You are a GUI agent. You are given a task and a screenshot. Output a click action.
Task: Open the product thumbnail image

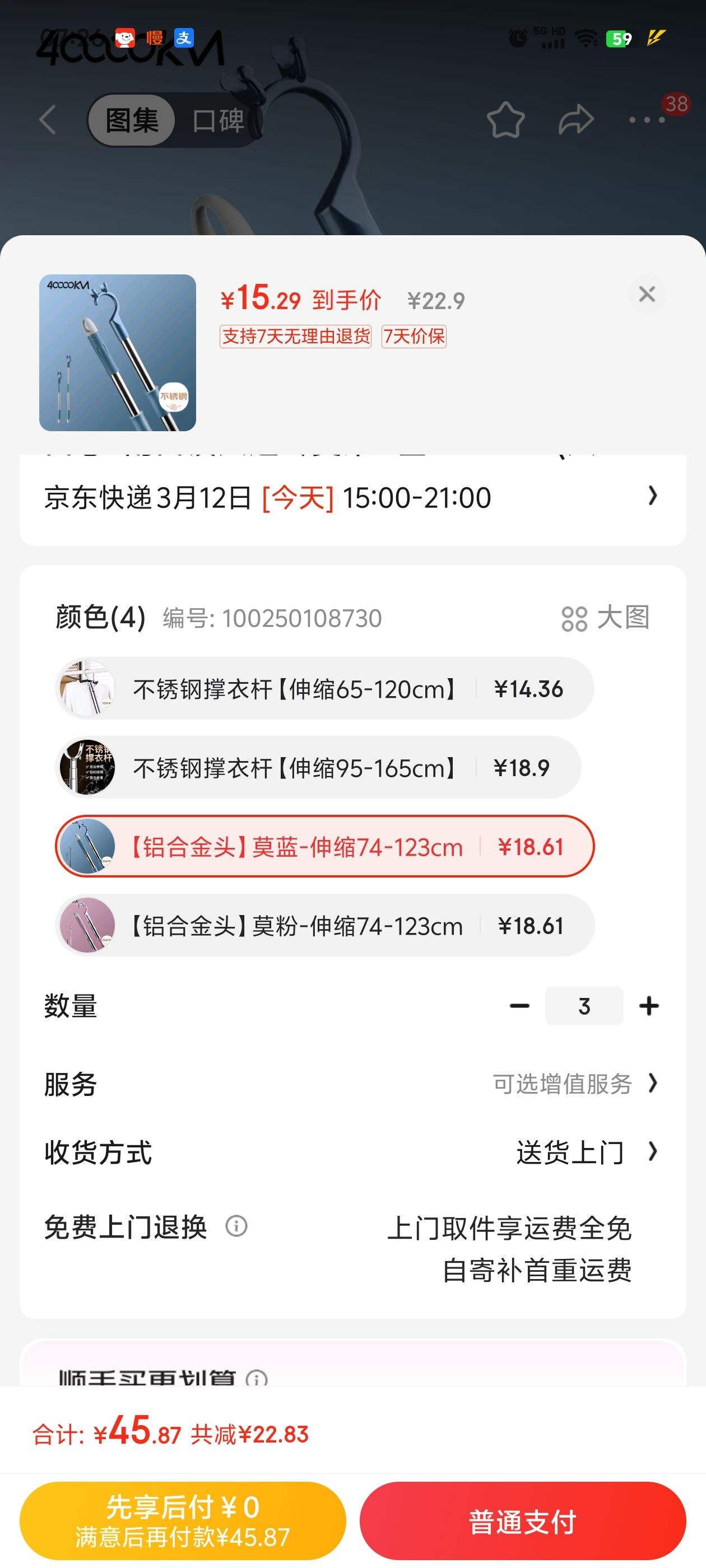coord(118,352)
